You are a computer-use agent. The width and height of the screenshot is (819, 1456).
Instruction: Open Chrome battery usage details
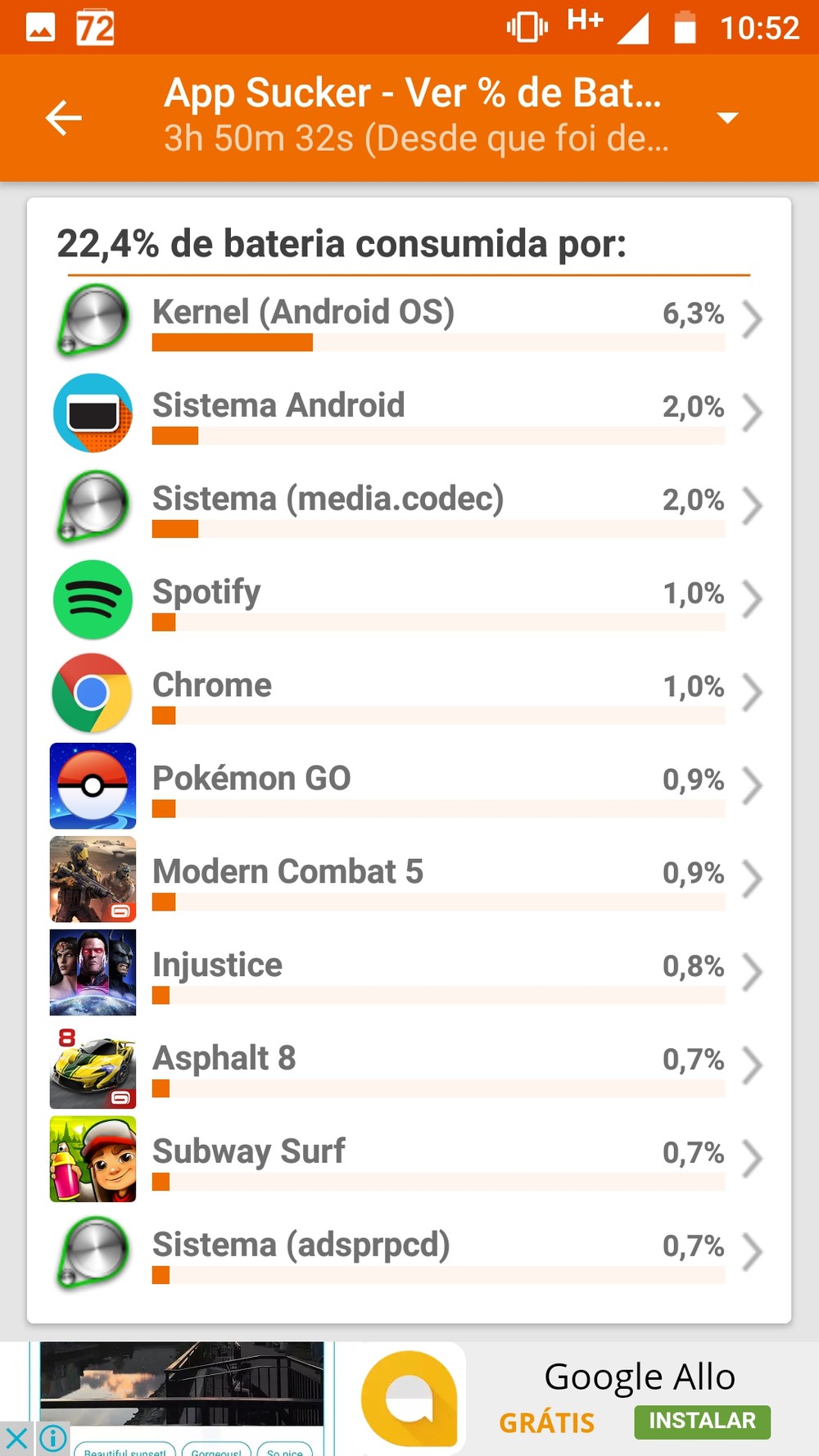point(409,693)
